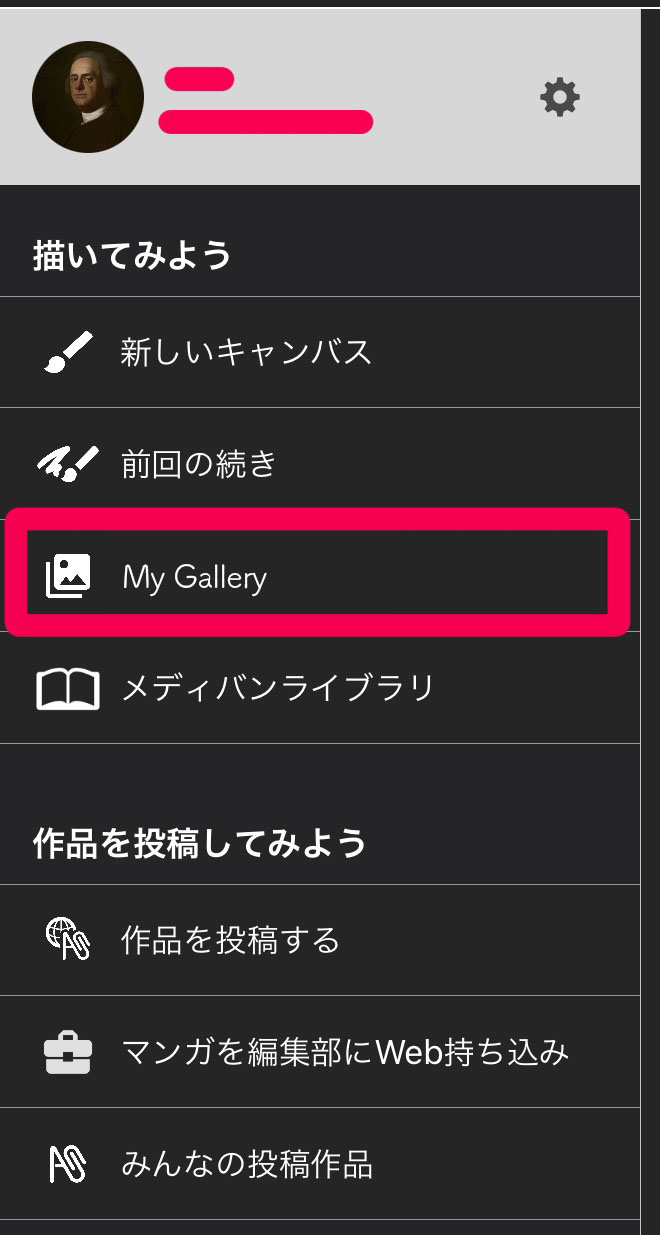Start a 新しいキャンバス
660x1235 pixels.
pyautogui.click(x=246, y=352)
